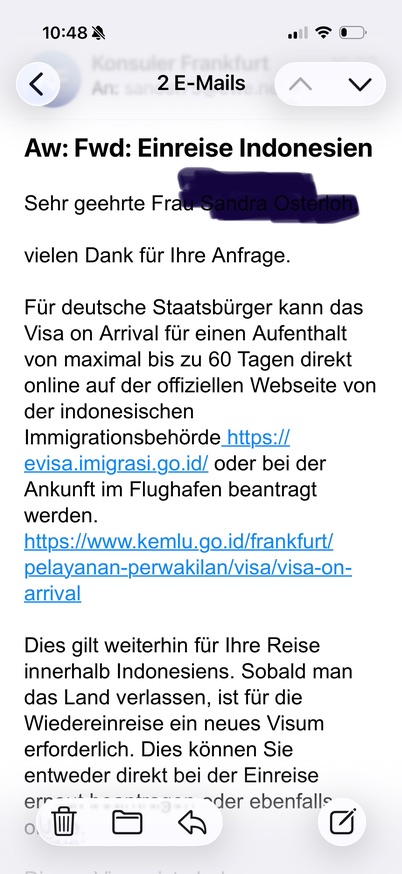Compose a new email
The image size is (402, 874).
(x=342, y=822)
